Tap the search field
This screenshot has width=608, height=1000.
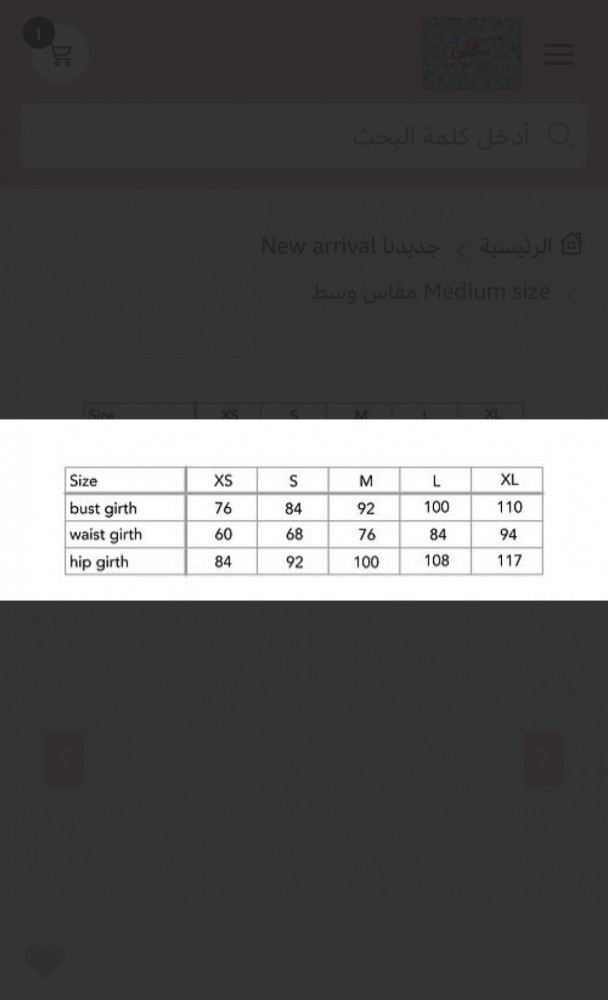point(300,136)
